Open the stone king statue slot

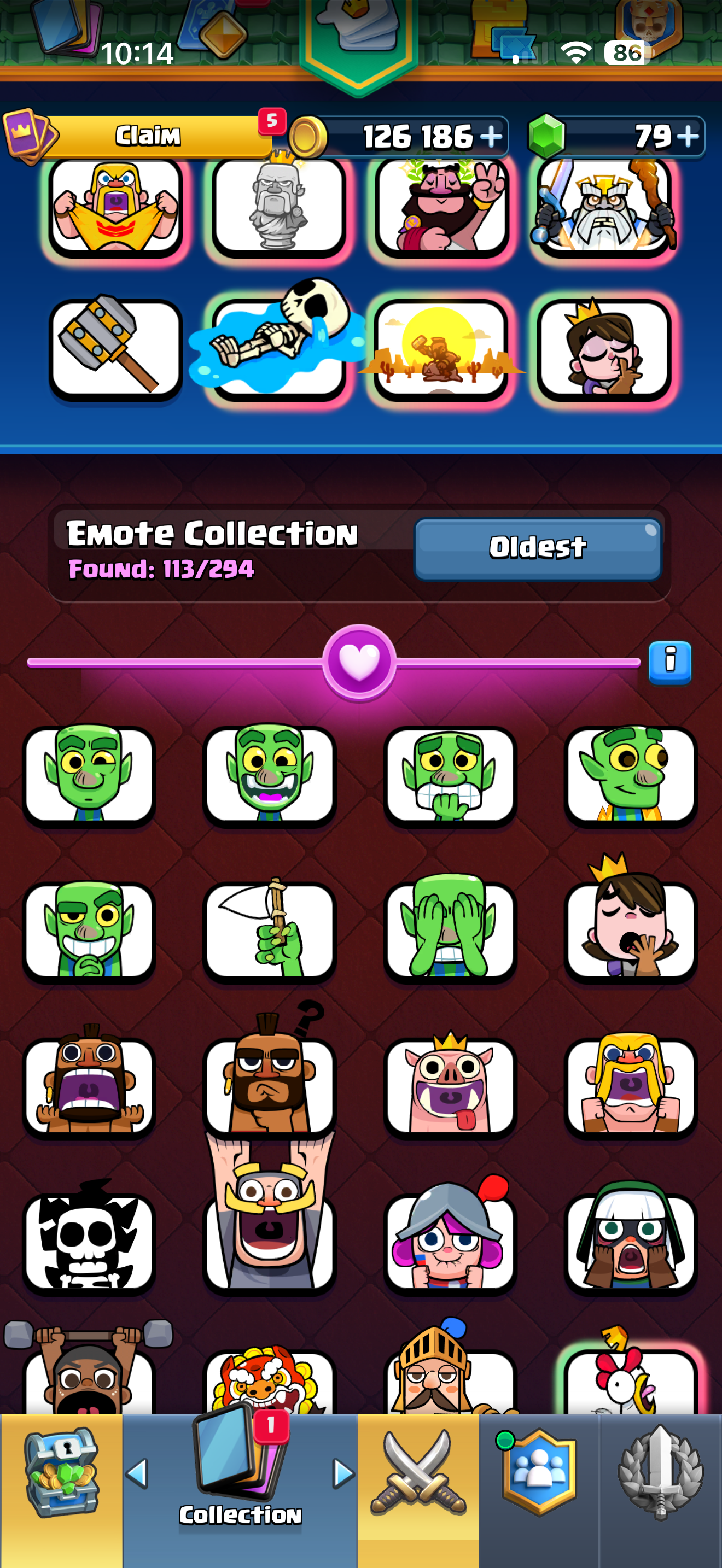click(279, 206)
